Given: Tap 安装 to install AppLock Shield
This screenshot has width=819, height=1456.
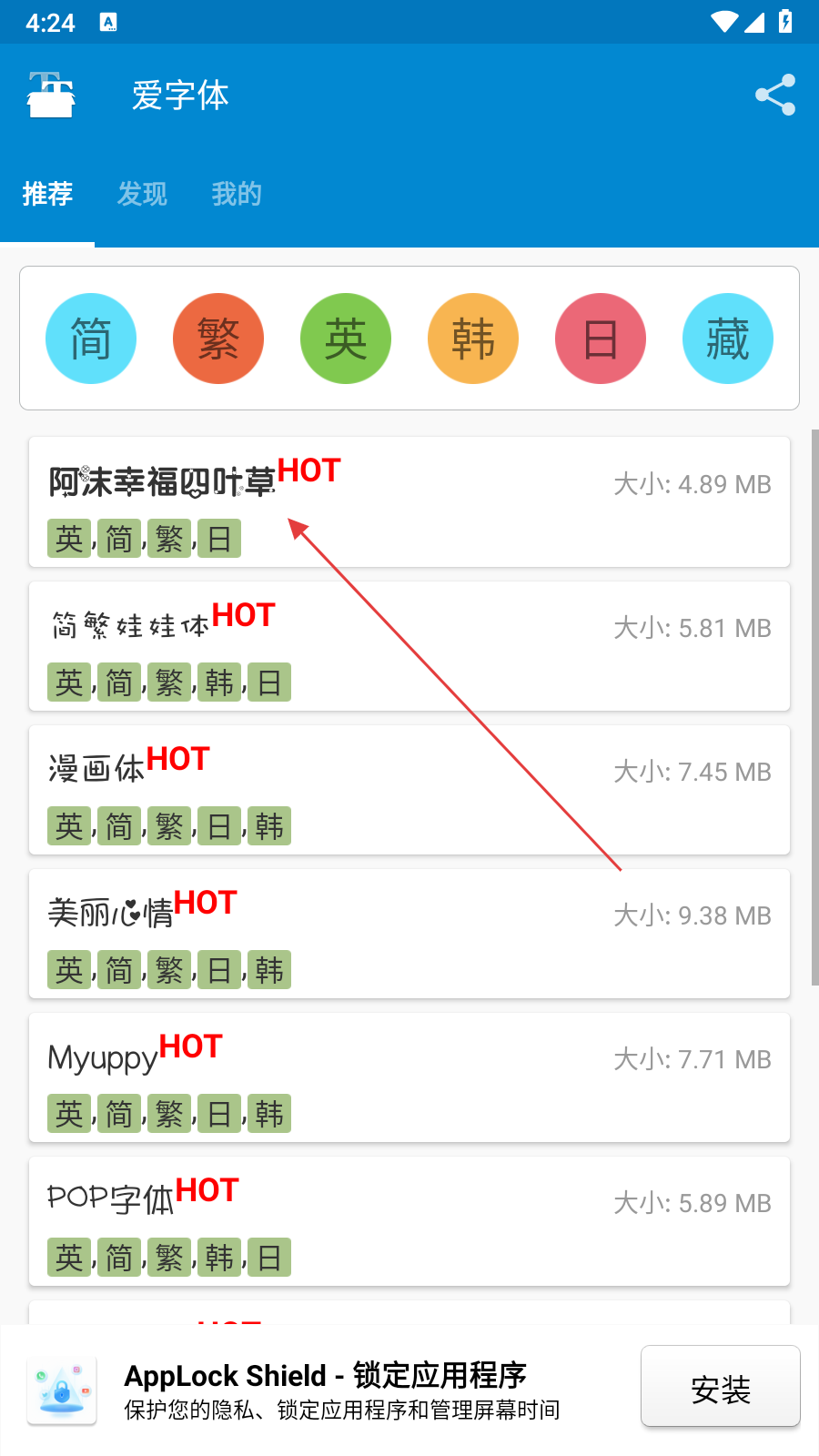Looking at the screenshot, I should [x=720, y=1387].
